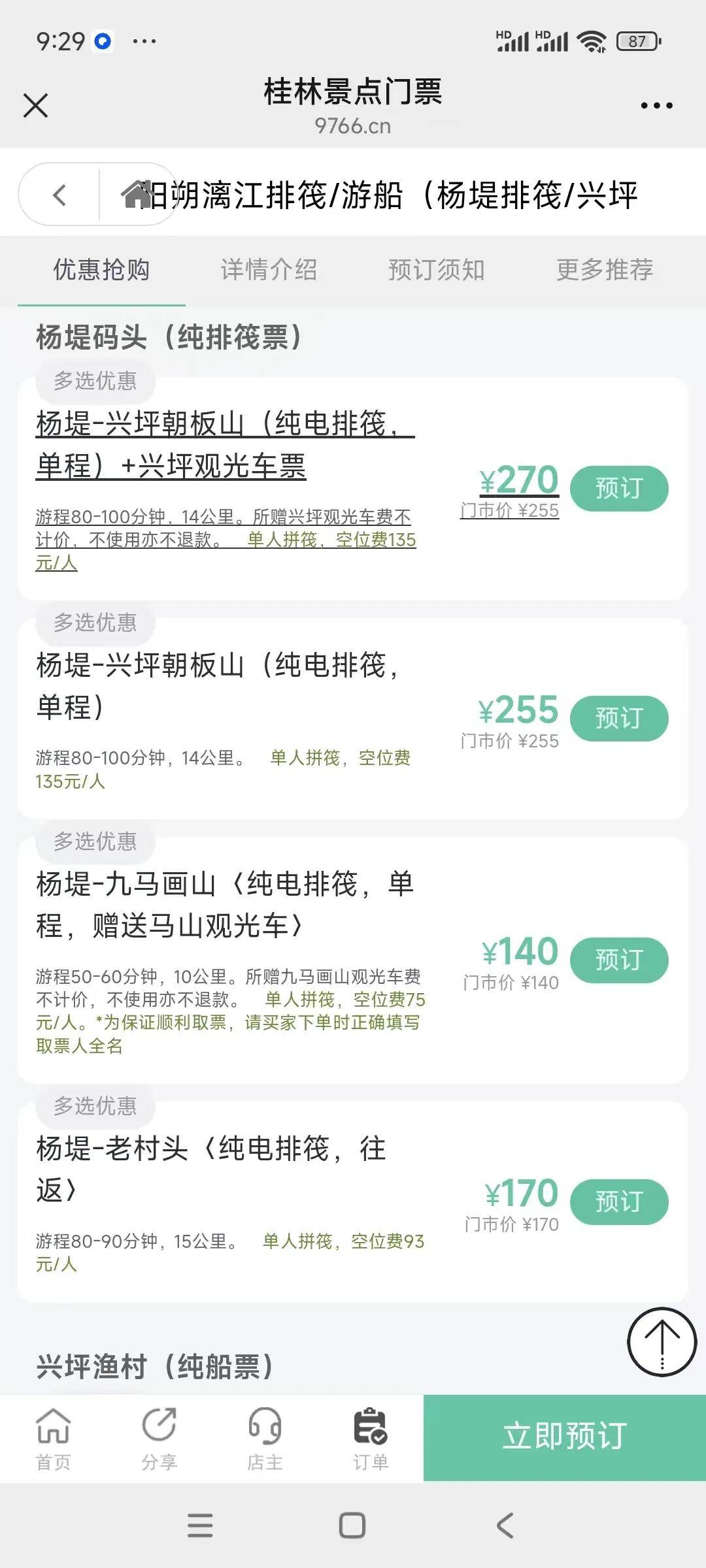Select the 优惠抢购 tab
The height and width of the screenshot is (1568, 706).
101,269
